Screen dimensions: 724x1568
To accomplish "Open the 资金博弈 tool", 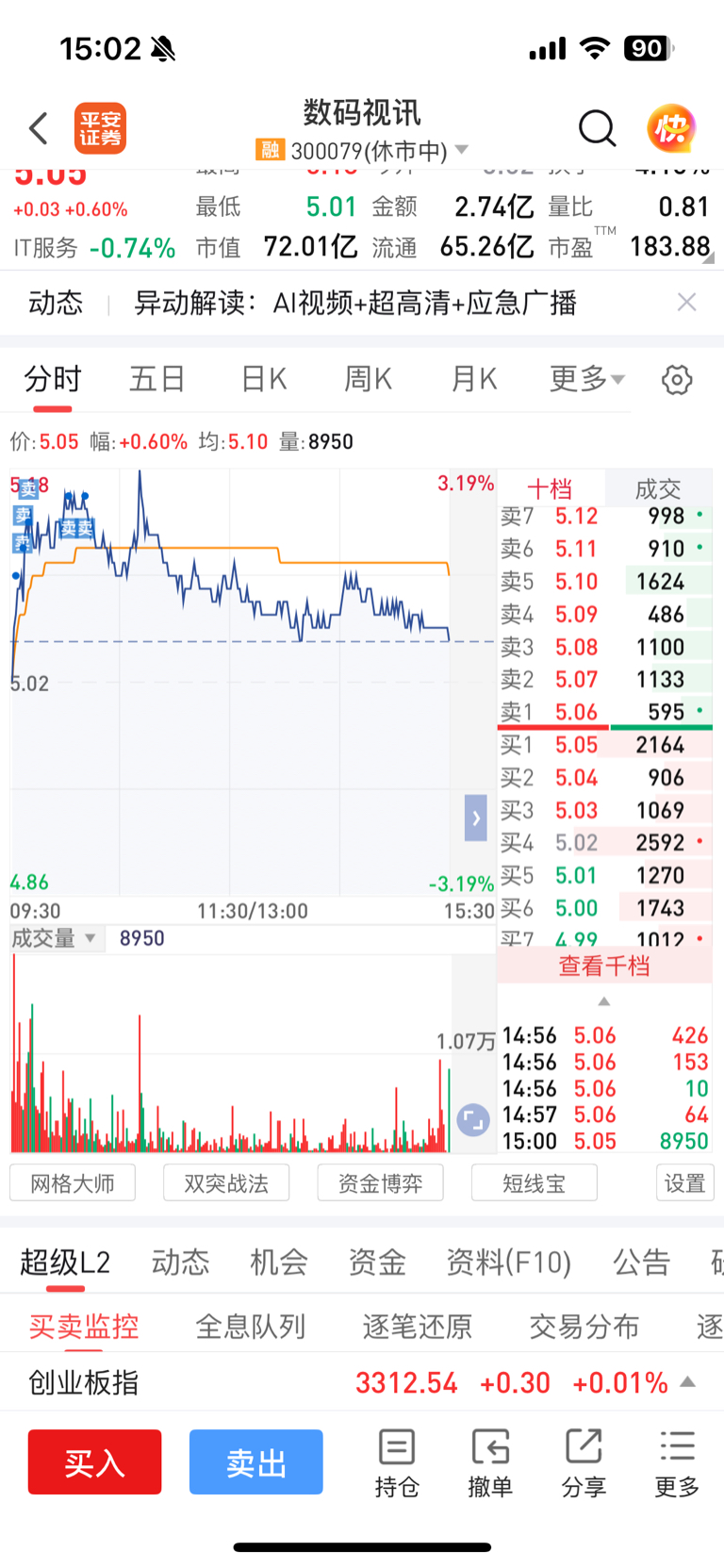I will tap(380, 1182).
